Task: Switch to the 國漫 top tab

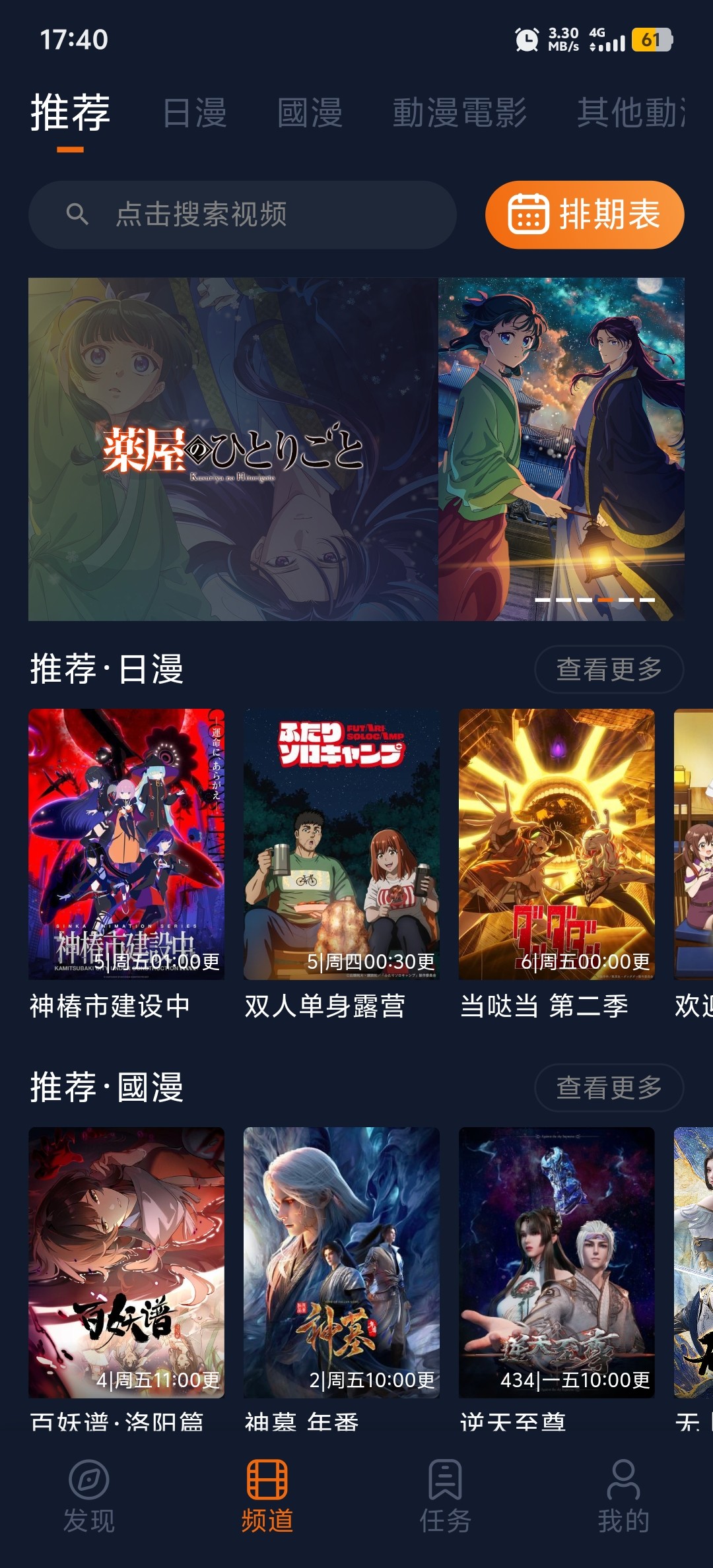Action: [x=310, y=113]
